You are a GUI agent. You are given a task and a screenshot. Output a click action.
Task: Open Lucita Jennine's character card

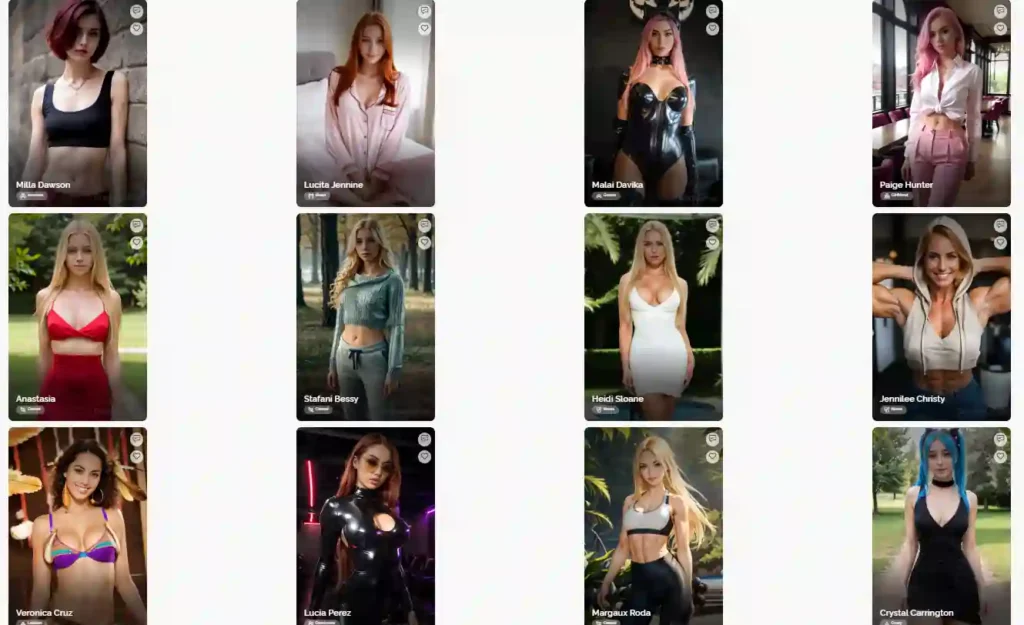click(x=365, y=110)
